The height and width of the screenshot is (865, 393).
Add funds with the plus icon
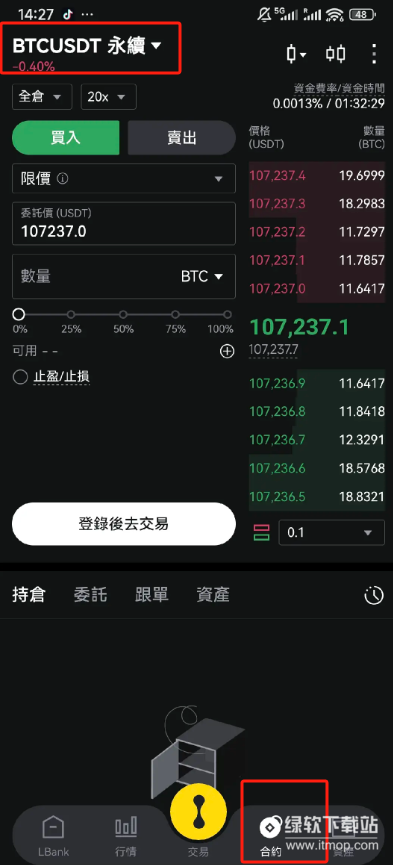click(x=227, y=351)
